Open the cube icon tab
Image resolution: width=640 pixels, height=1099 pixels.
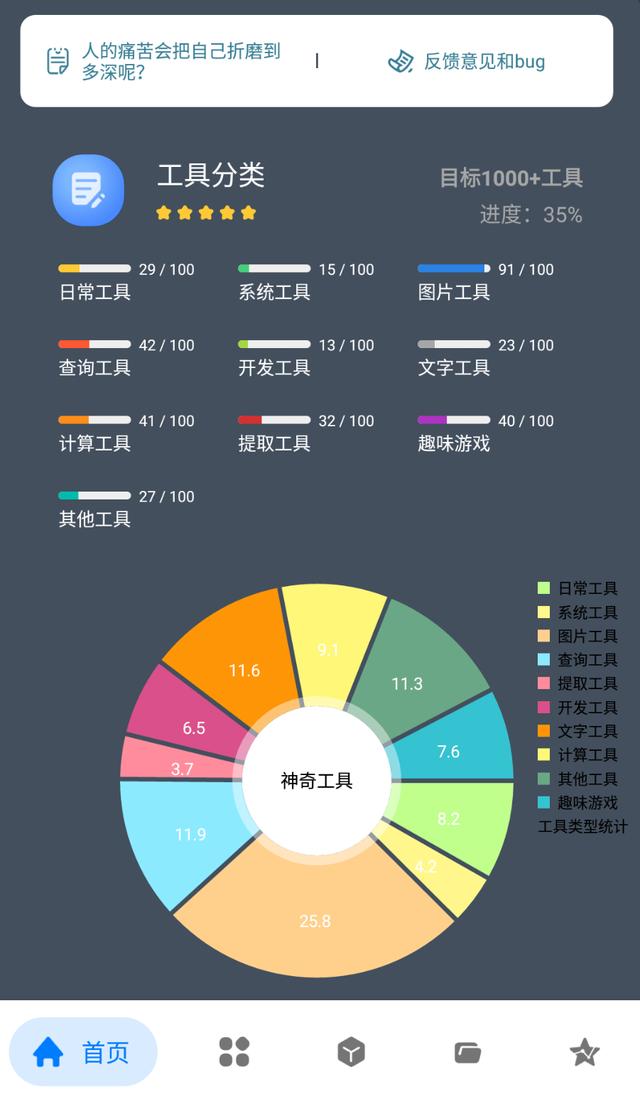(351, 1051)
